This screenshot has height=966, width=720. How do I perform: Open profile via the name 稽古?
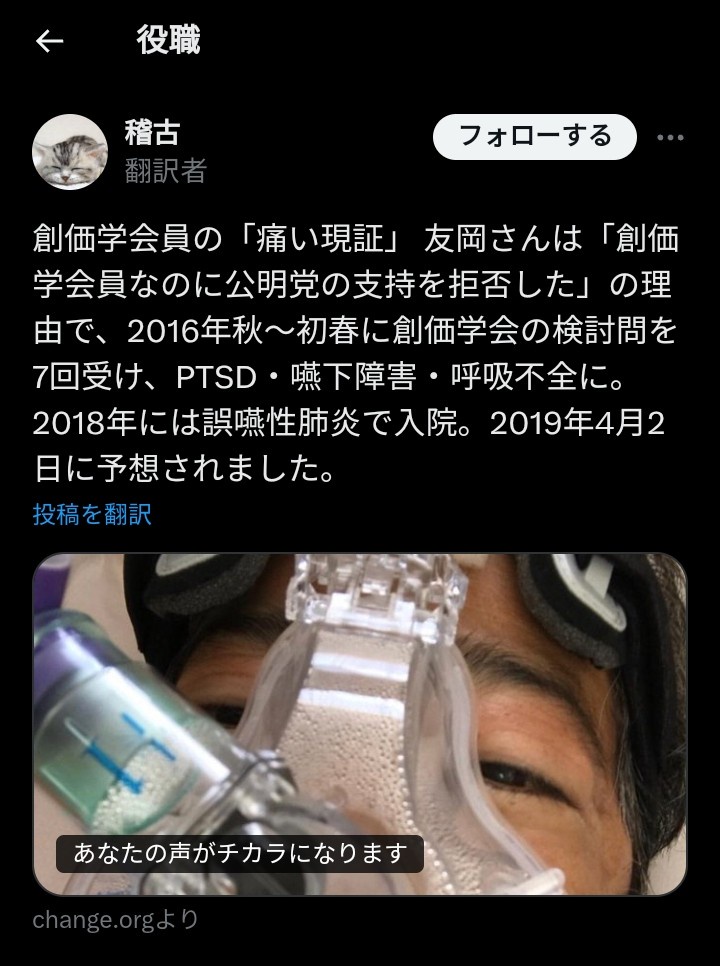click(x=152, y=133)
